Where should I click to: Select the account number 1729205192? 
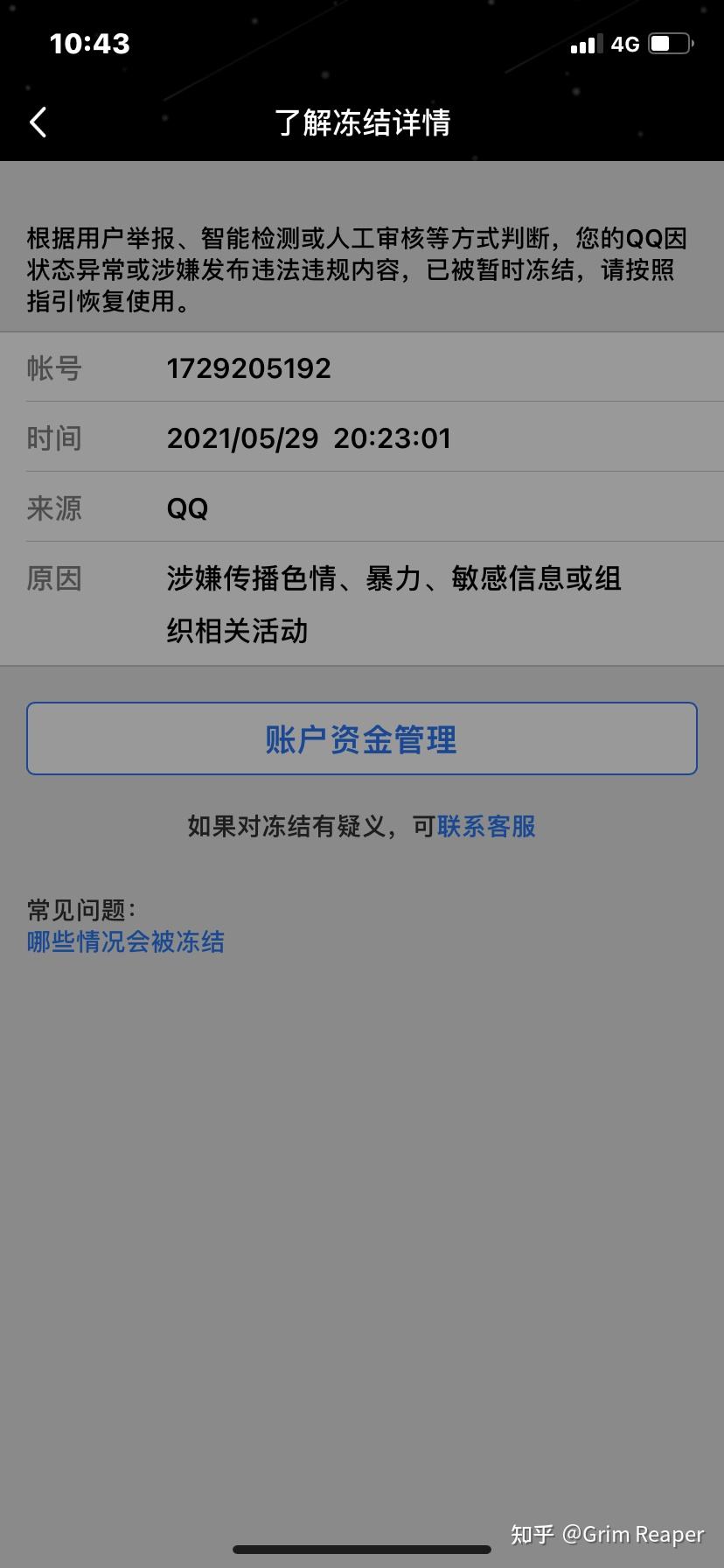pos(249,367)
